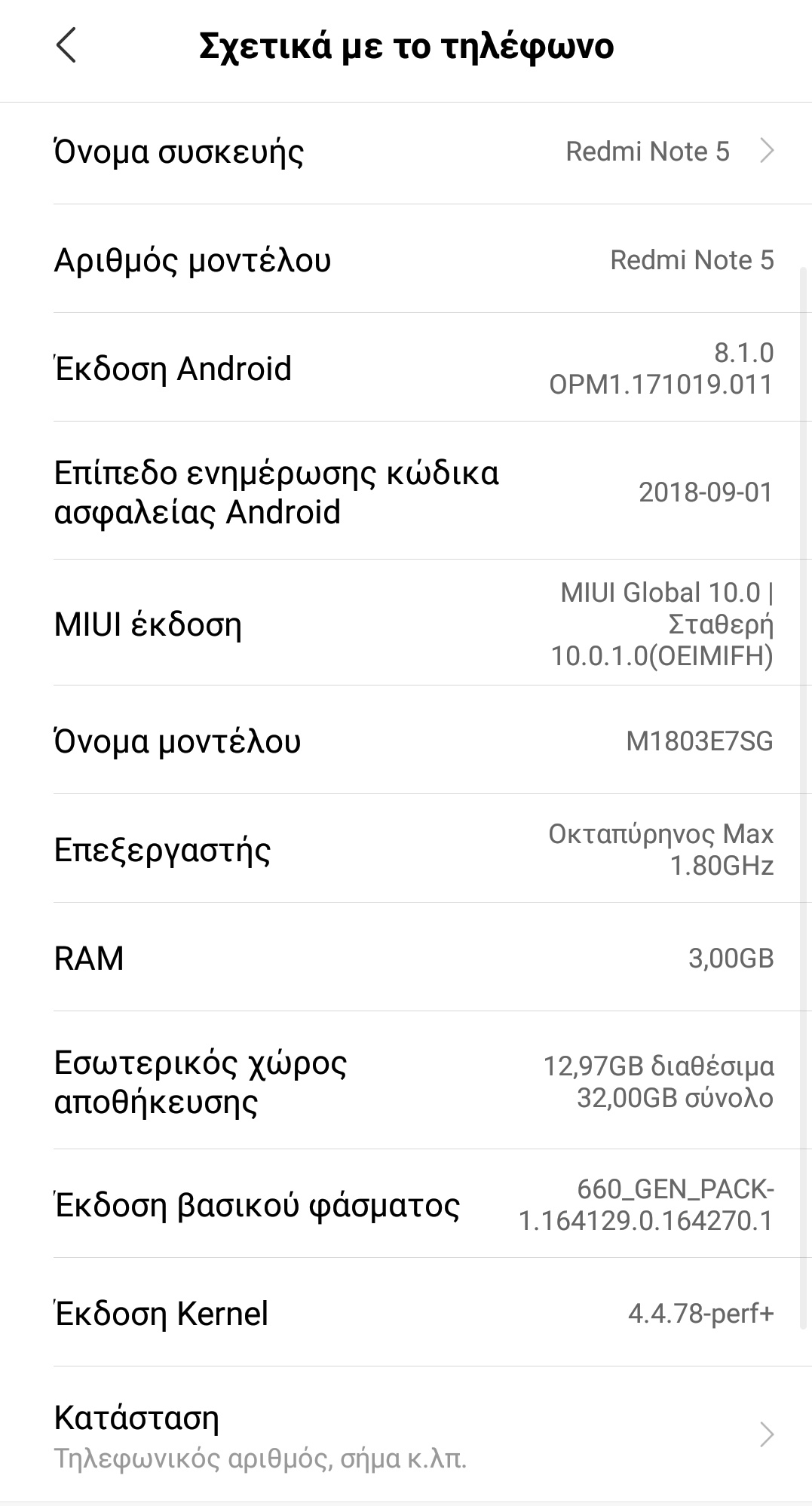Tap the Επεξεργαστής row
This screenshot has height=1506, width=812.
point(407,849)
